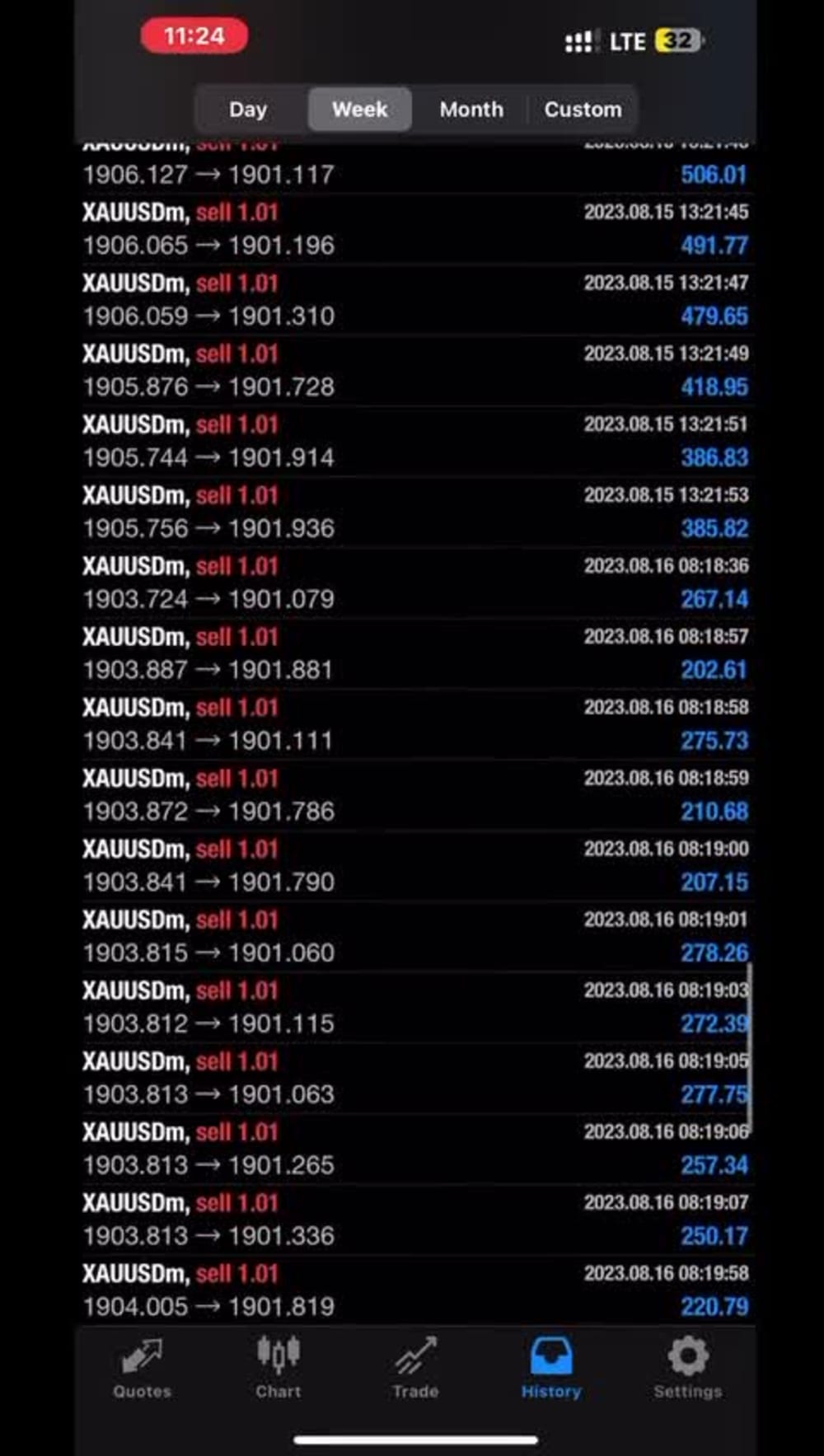Choose a Custom date range
The width and height of the screenshot is (824, 1456).
tap(583, 110)
